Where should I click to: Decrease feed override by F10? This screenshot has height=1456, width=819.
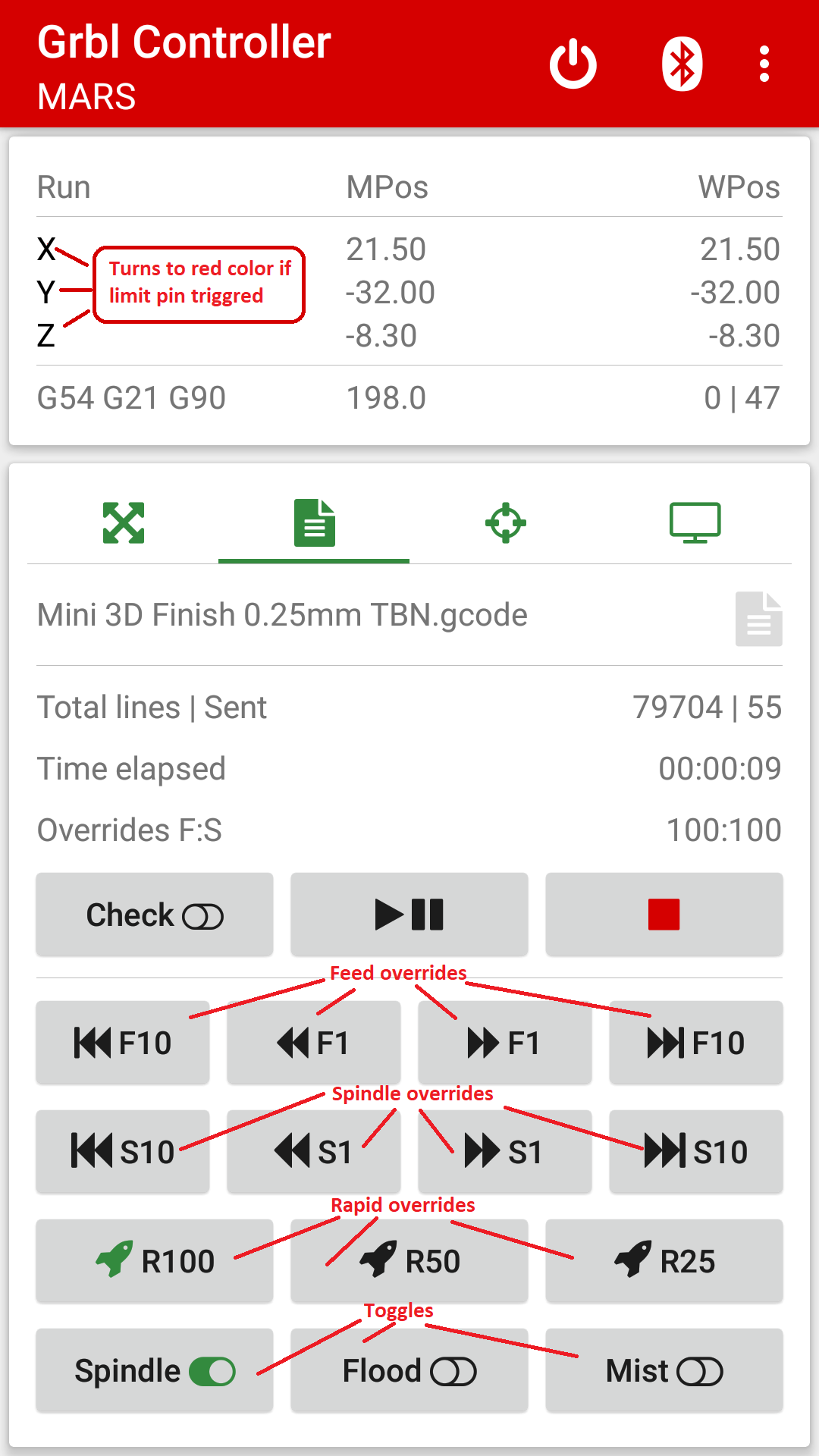[123, 1043]
